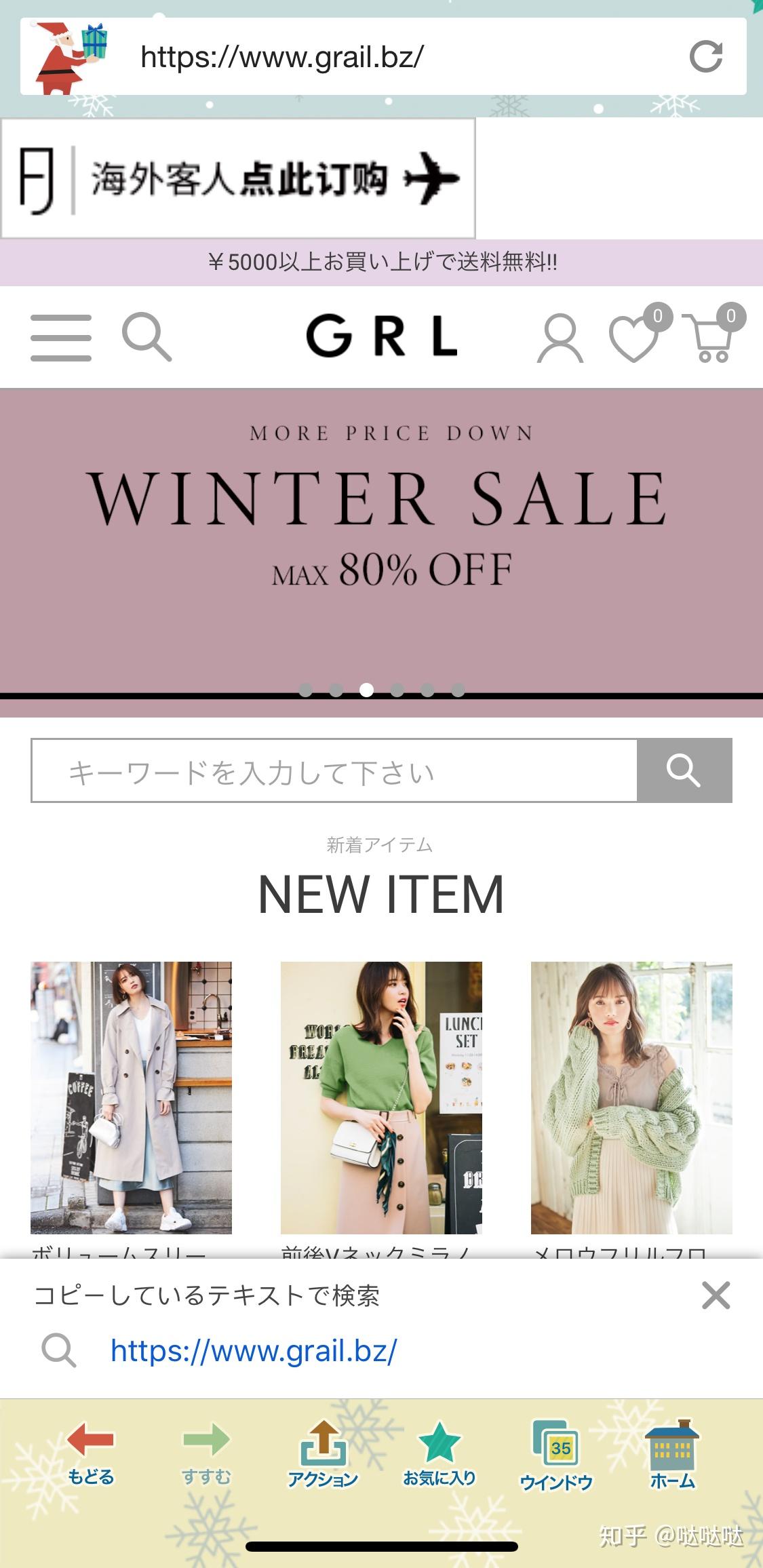This screenshot has width=763, height=1568.
Task: Dismiss the copied text search panel
Action: pos(716,1295)
